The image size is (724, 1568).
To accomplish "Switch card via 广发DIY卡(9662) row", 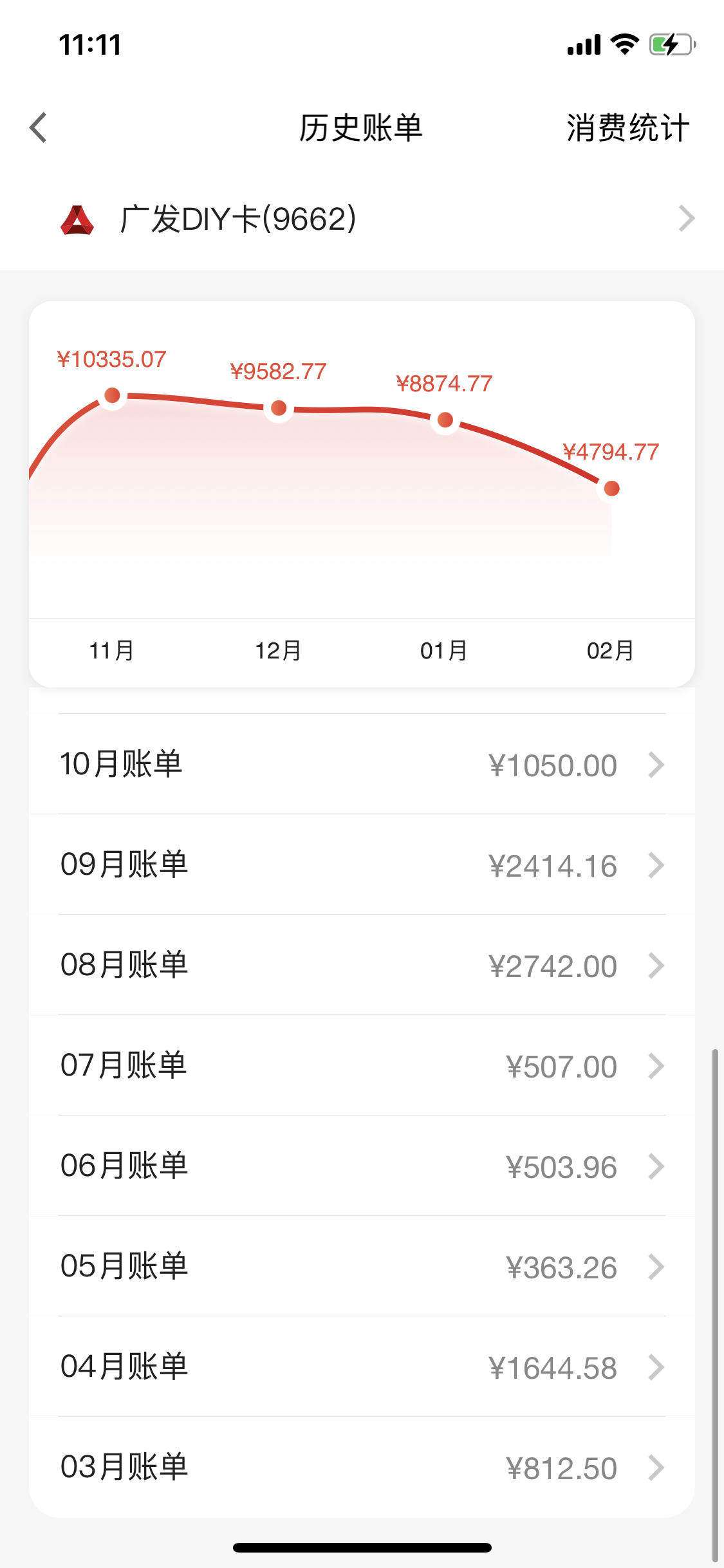I will tap(362, 219).
